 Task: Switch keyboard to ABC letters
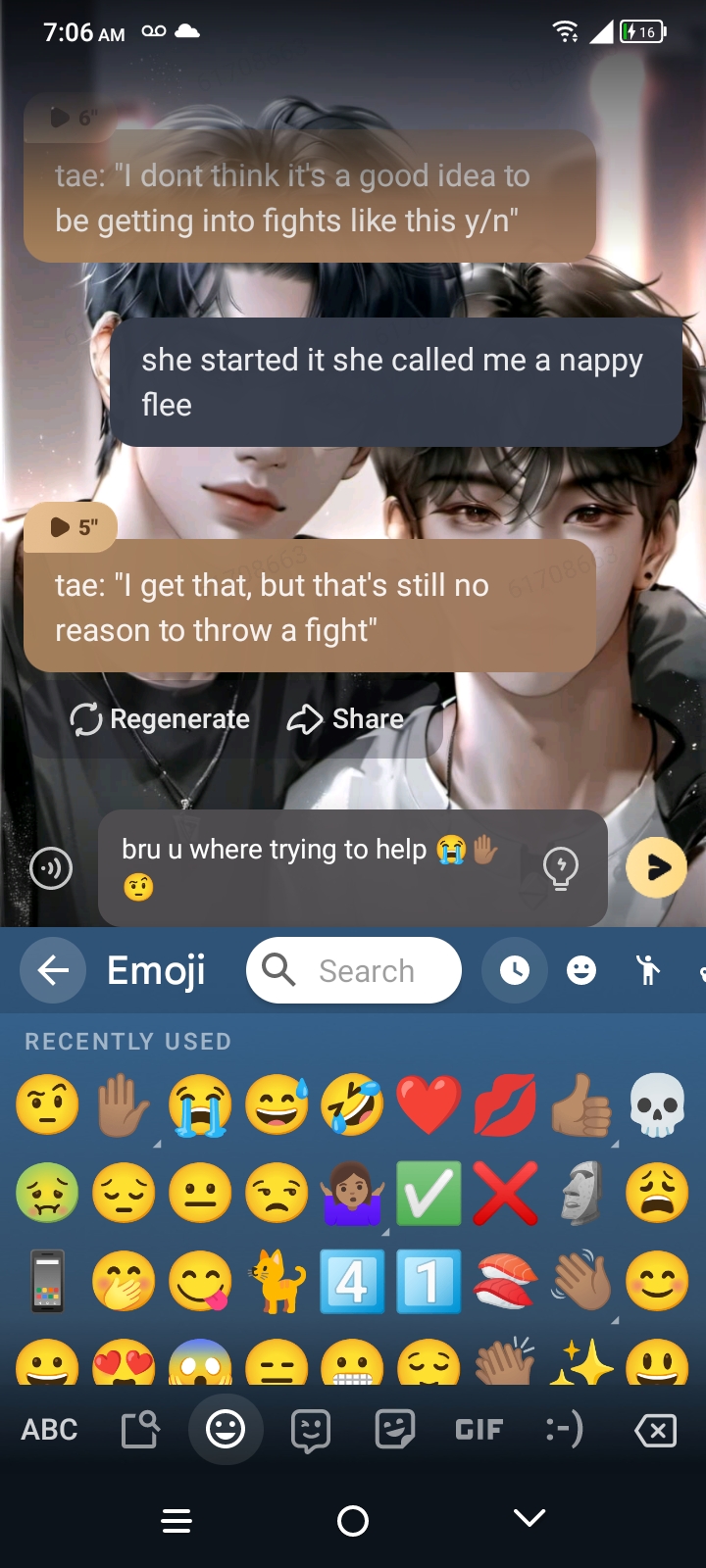click(49, 1430)
